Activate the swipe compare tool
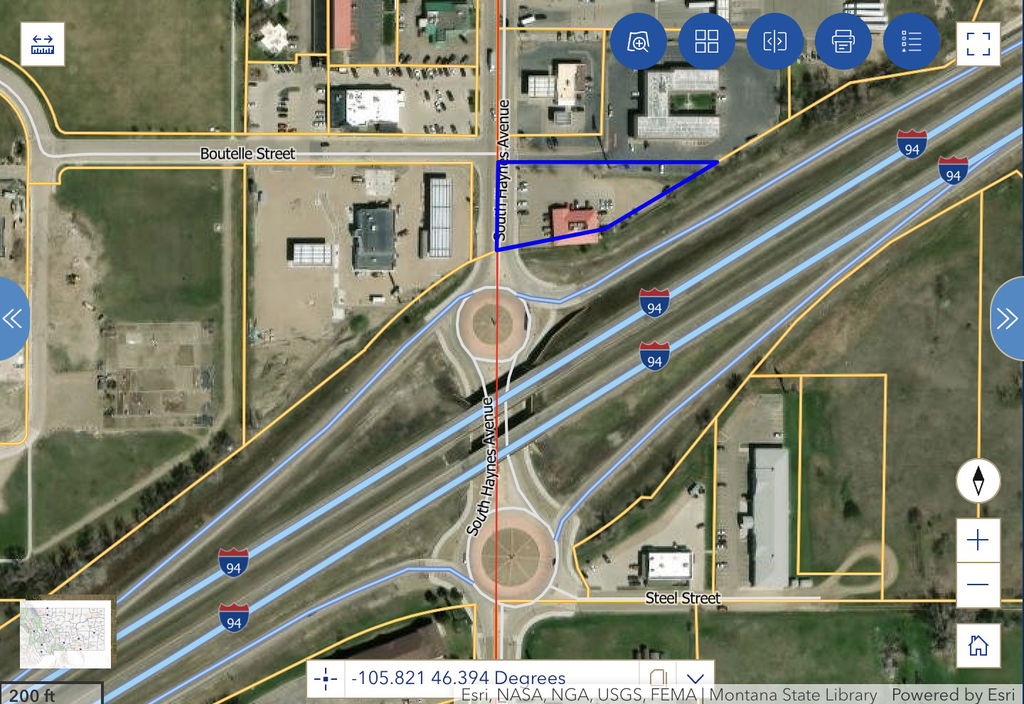This screenshot has height=704, width=1024. click(775, 42)
